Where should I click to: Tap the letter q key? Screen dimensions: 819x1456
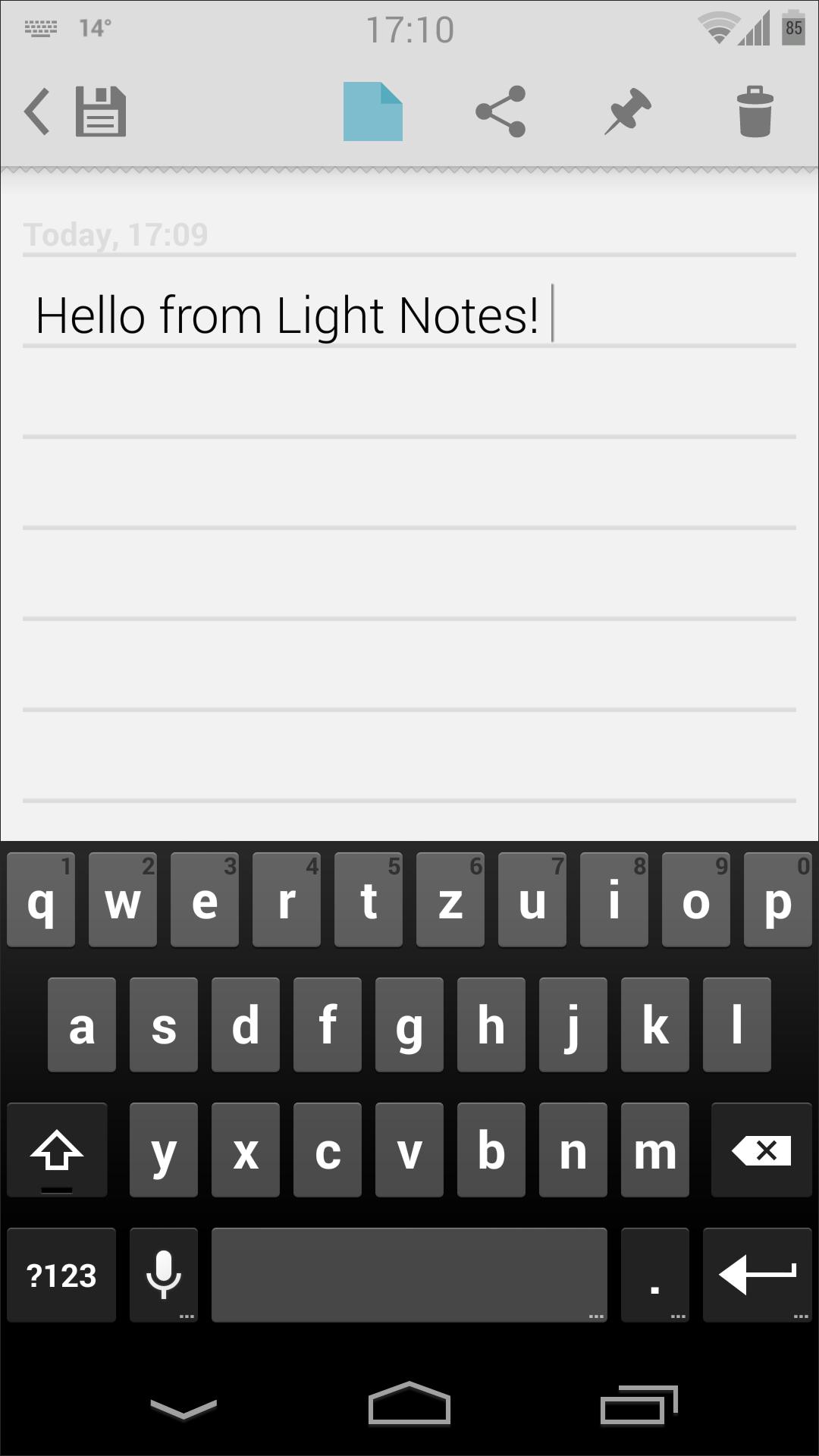pyautogui.click(x=41, y=899)
